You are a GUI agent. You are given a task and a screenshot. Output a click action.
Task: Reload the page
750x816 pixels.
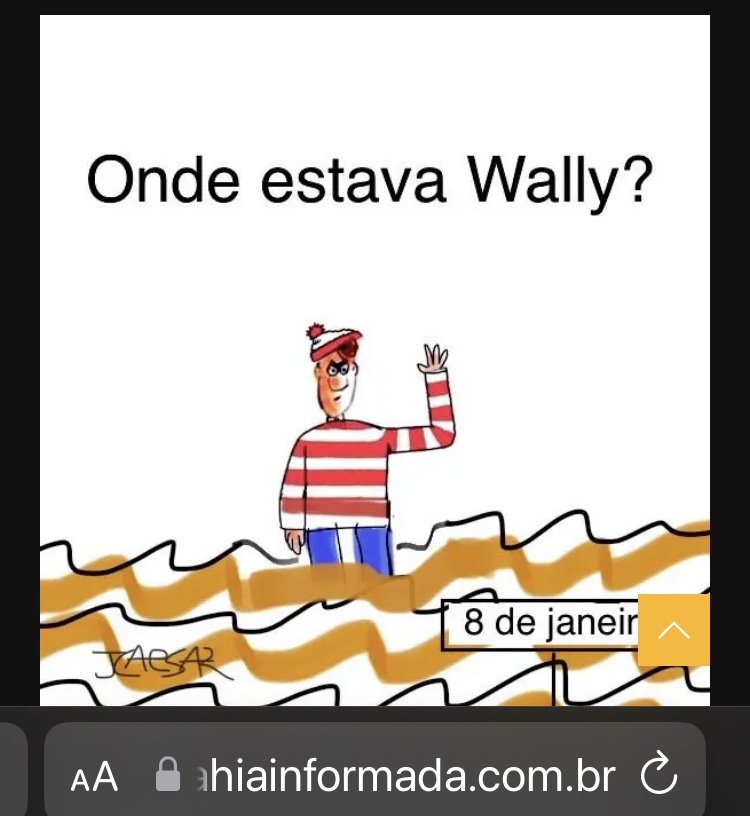[659, 774]
